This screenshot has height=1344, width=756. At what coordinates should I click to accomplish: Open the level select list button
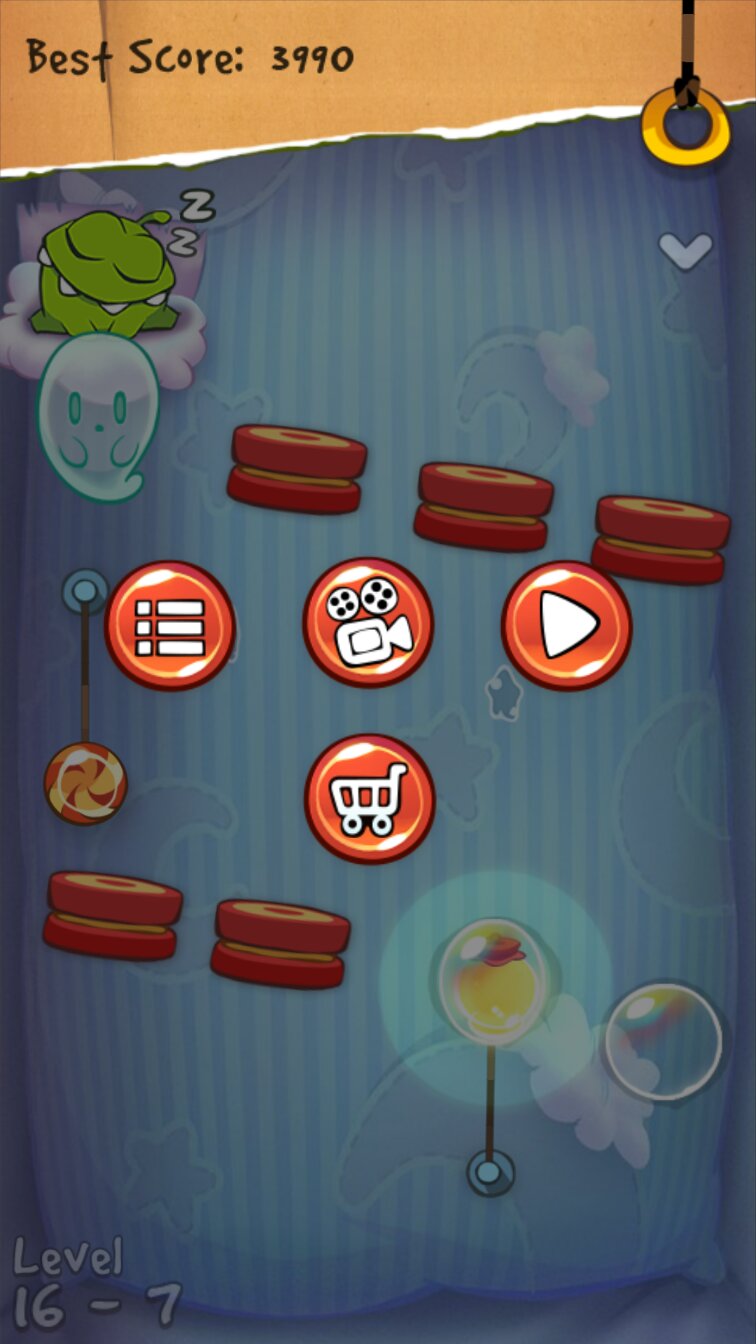coord(170,625)
